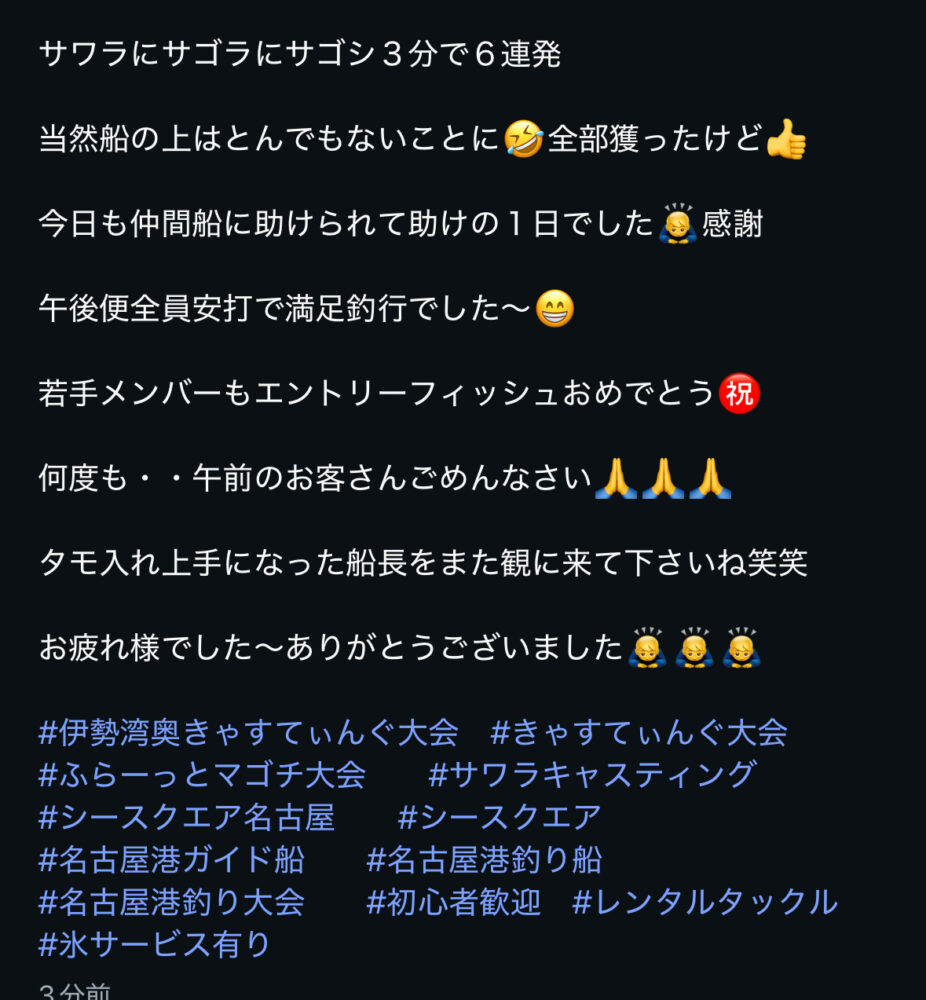926x1000 pixels.
Task: Browse the #名古屋港釣り船 hashtag
Action: (484, 859)
